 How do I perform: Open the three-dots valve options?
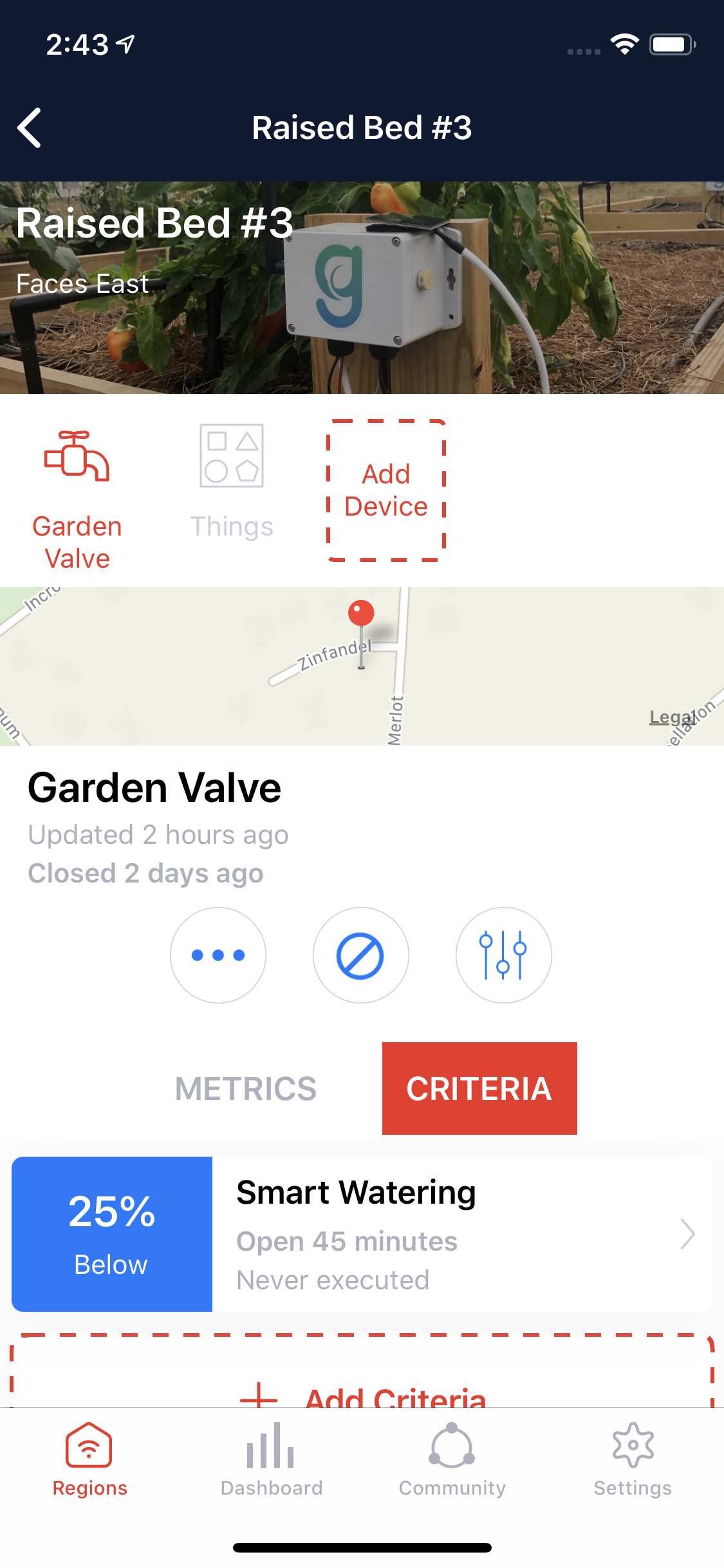point(218,955)
